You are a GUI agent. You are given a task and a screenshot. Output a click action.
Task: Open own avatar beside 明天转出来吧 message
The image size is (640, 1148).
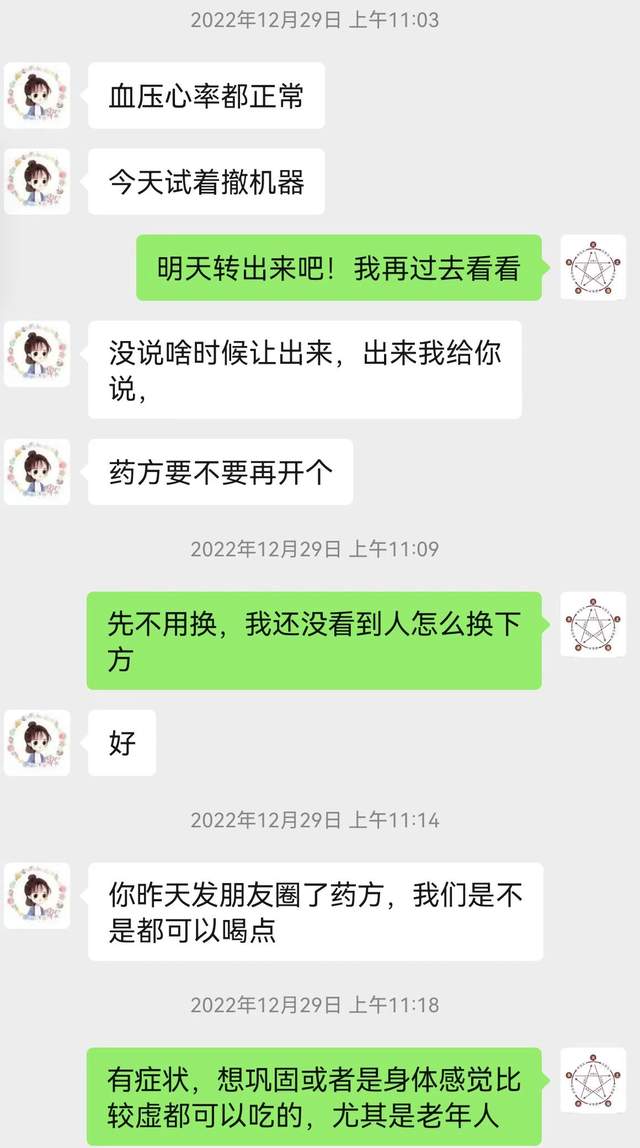593,267
